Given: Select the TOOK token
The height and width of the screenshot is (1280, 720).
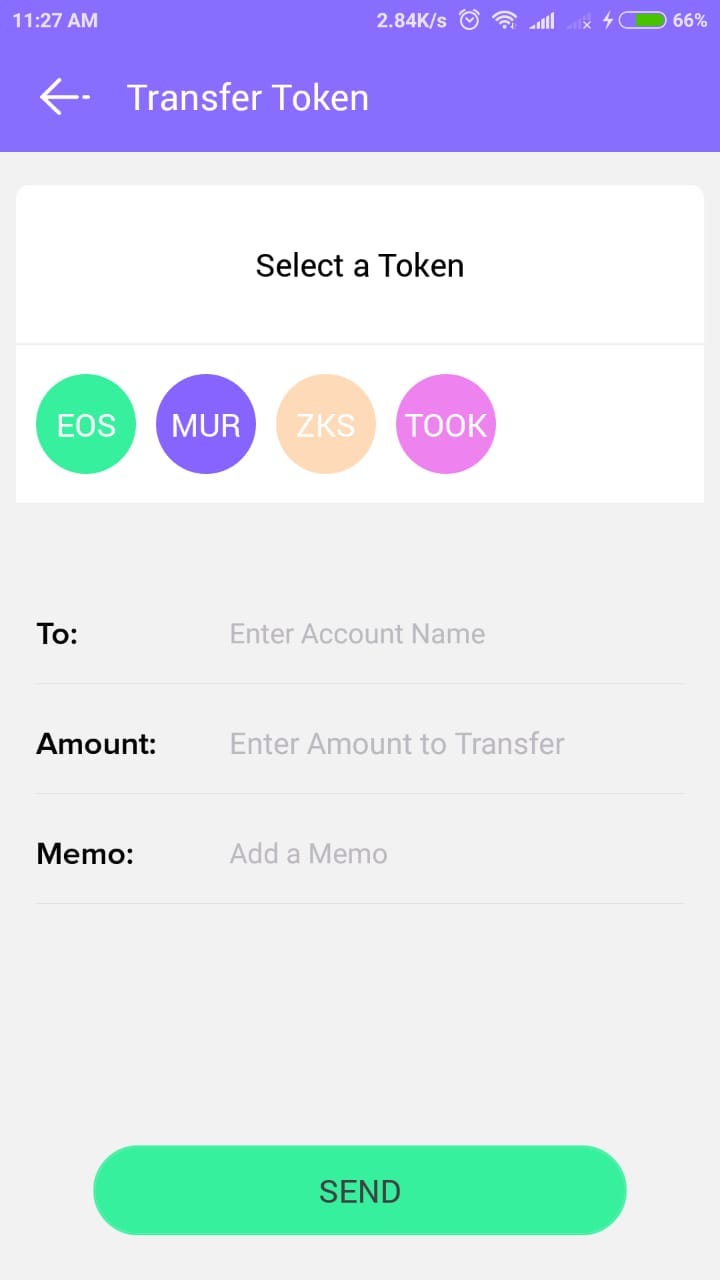Looking at the screenshot, I should tap(446, 424).
